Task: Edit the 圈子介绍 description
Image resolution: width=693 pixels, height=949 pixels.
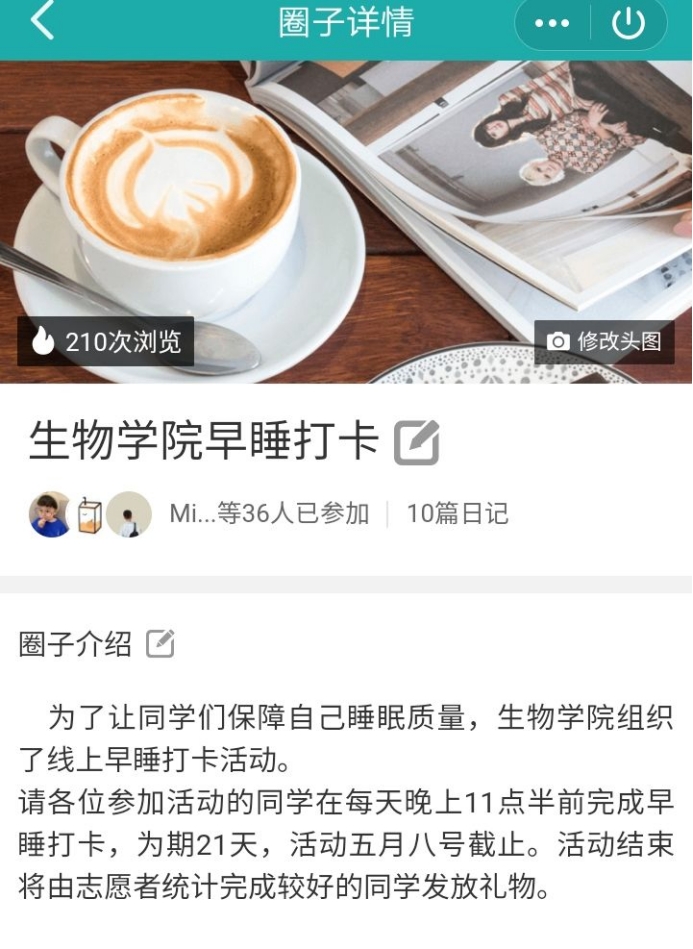Action: point(160,645)
